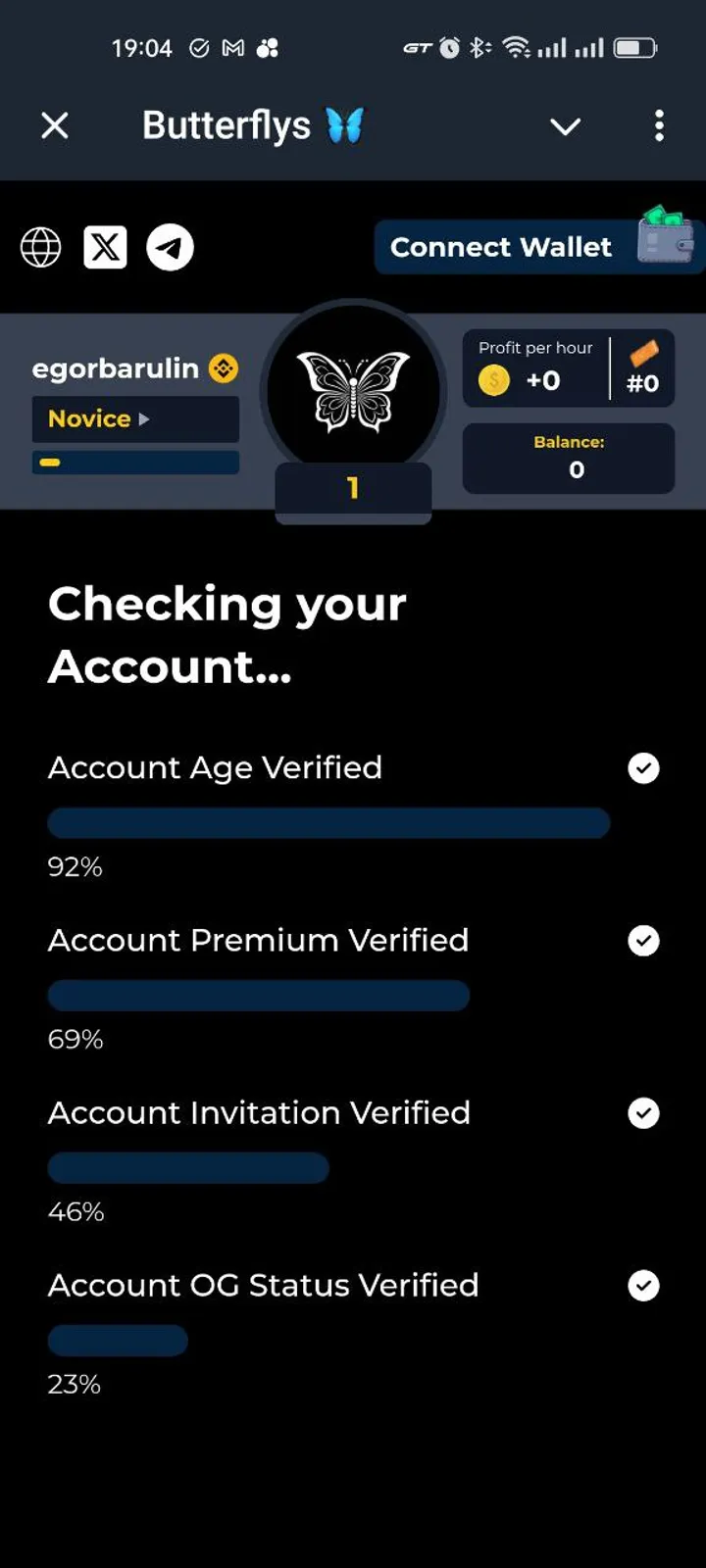Close the Butterflys mini app
This screenshot has height=1568, width=706.
pos(55,125)
